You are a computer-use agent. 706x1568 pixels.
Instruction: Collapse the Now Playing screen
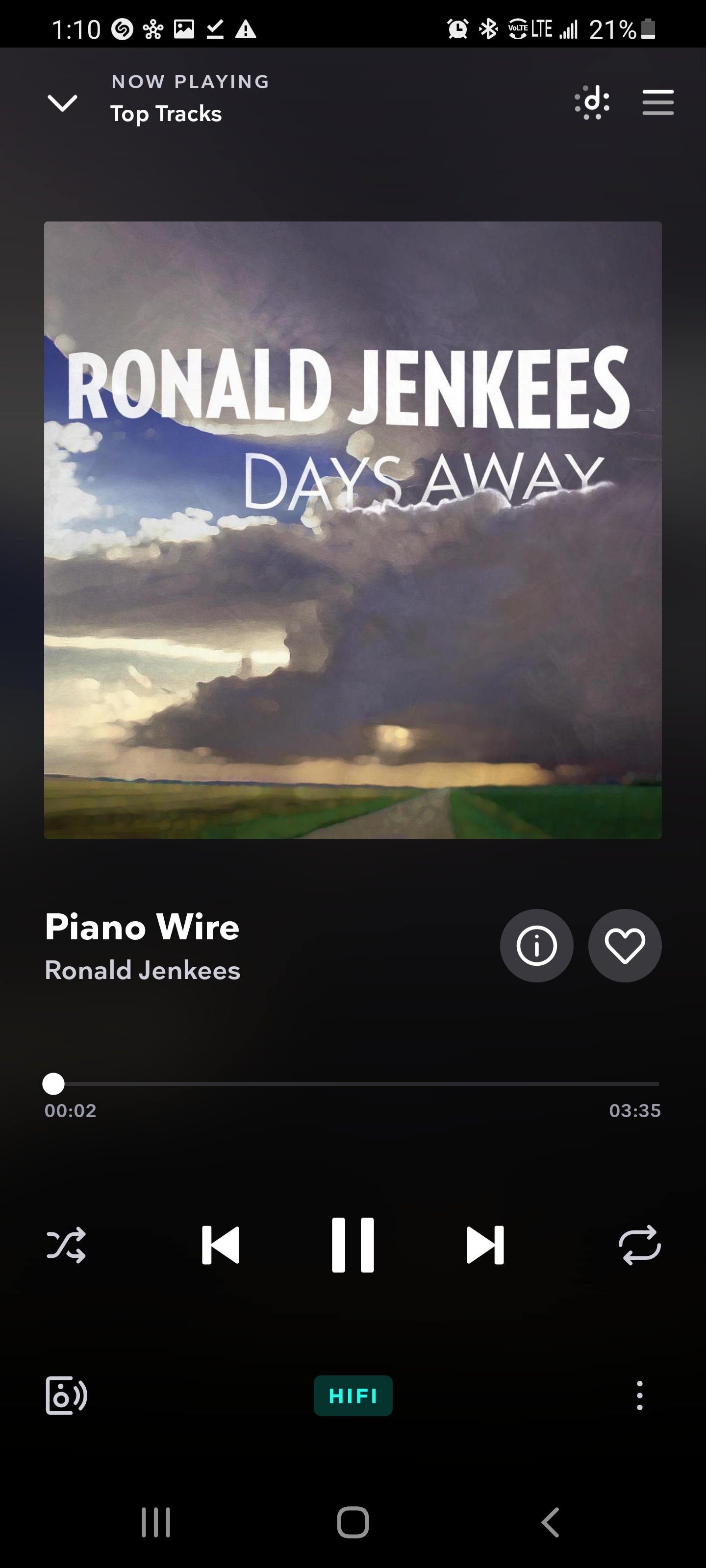(62, 103)
